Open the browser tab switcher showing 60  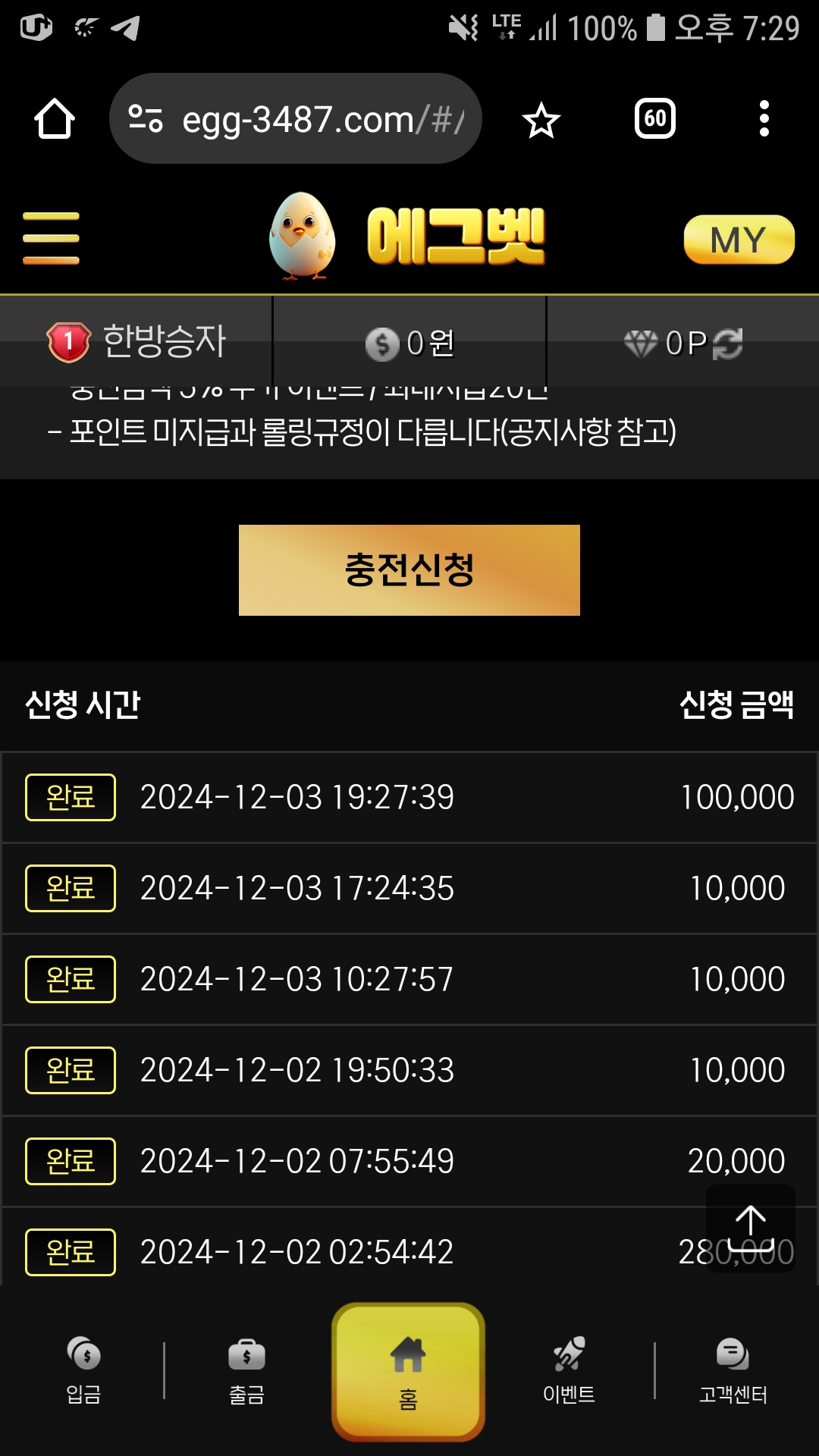(655, 118)
